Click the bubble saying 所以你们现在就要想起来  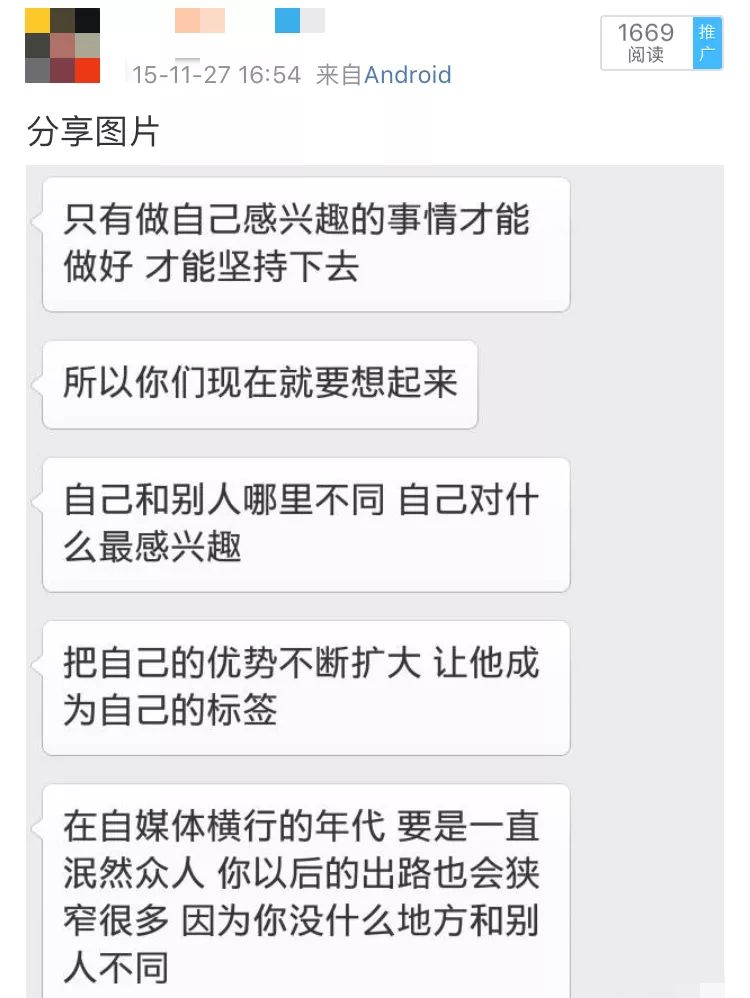click(258, 383)
